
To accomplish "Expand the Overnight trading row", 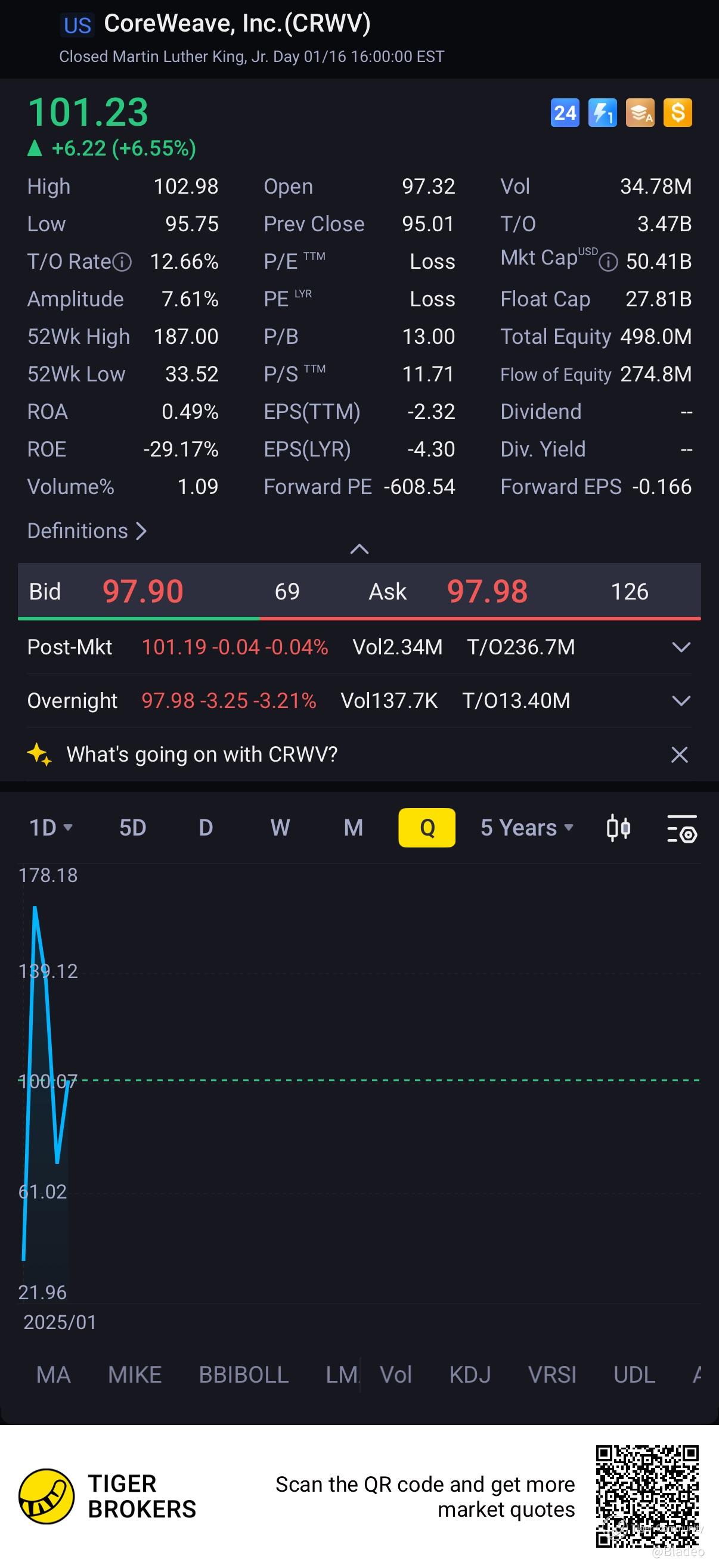I will tap(681, 701).
